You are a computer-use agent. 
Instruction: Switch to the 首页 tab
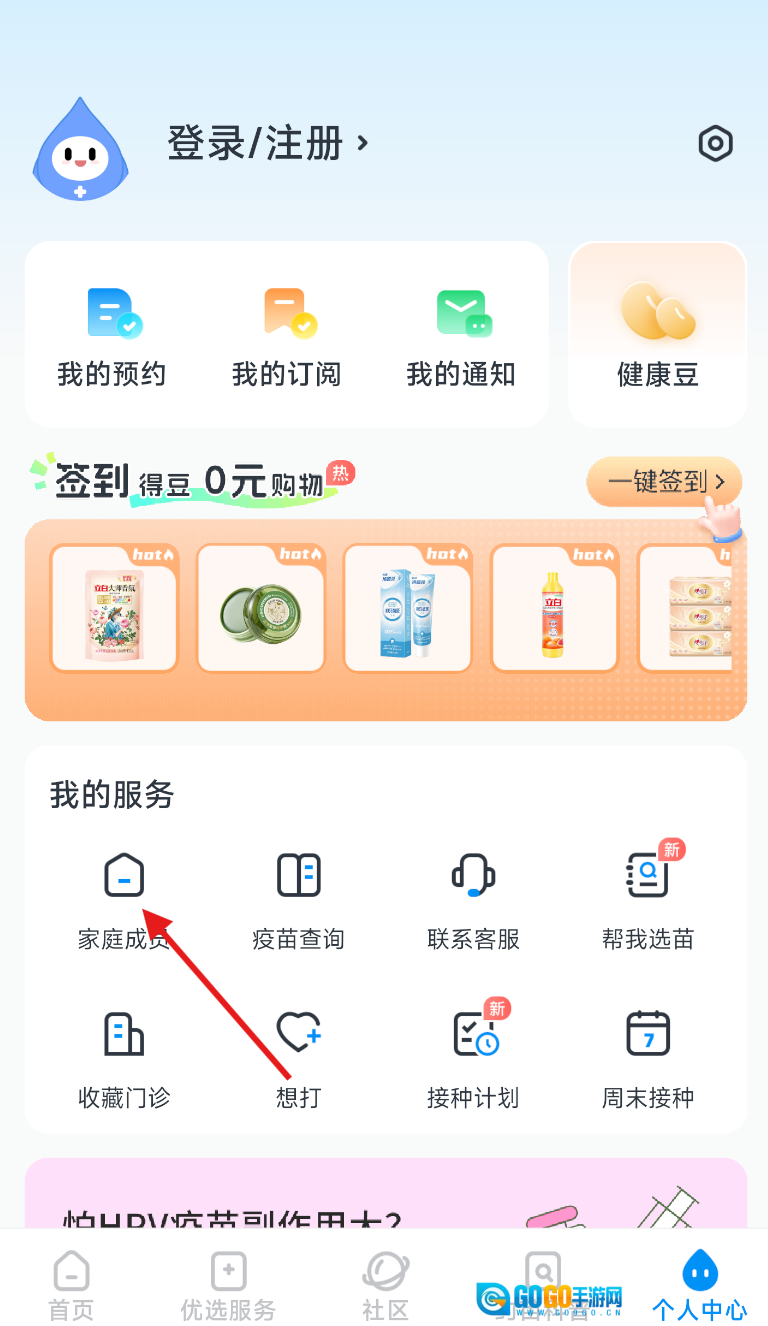pos(71,1285)
